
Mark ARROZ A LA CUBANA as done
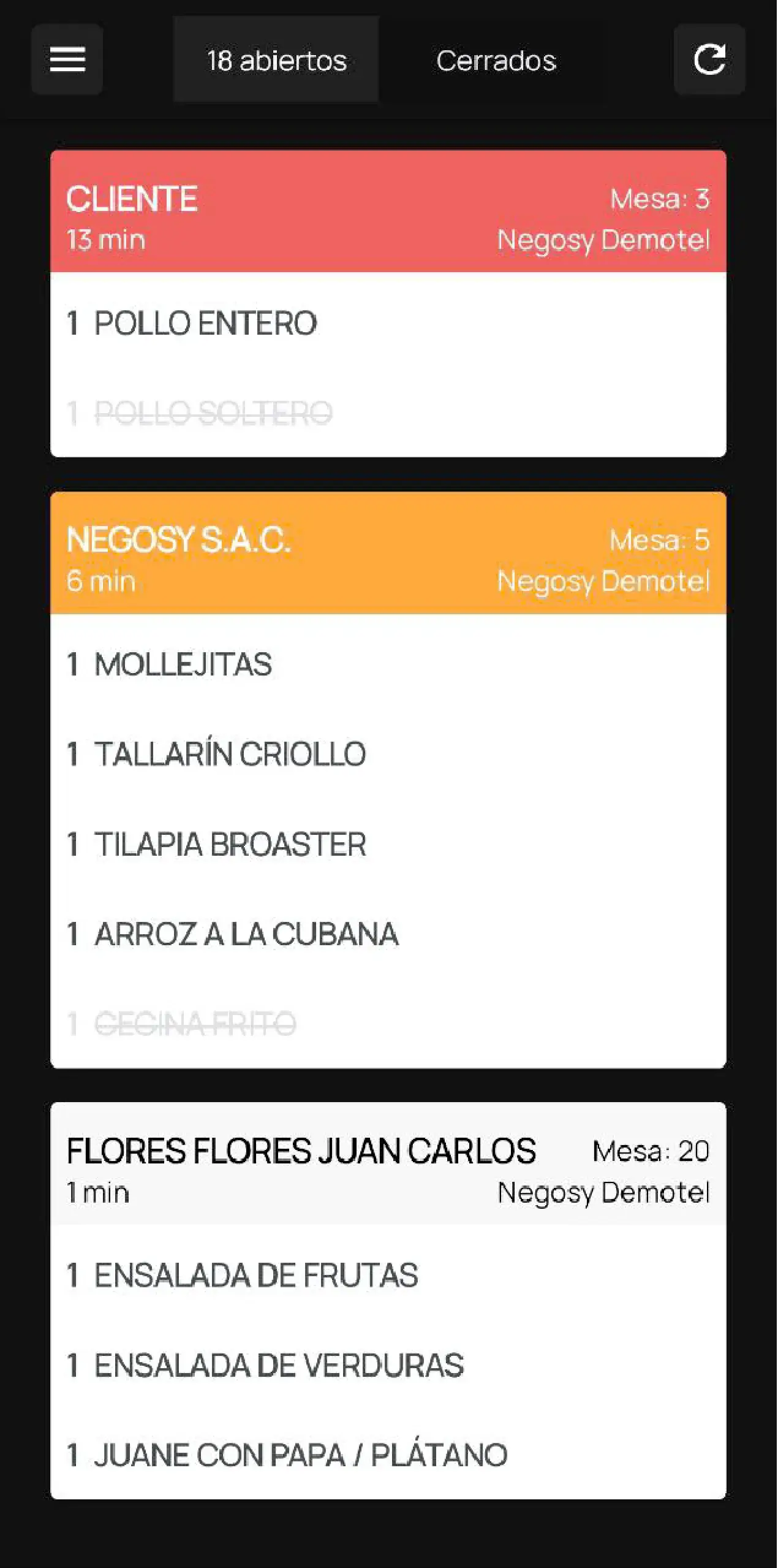click(x=388, y=934)
